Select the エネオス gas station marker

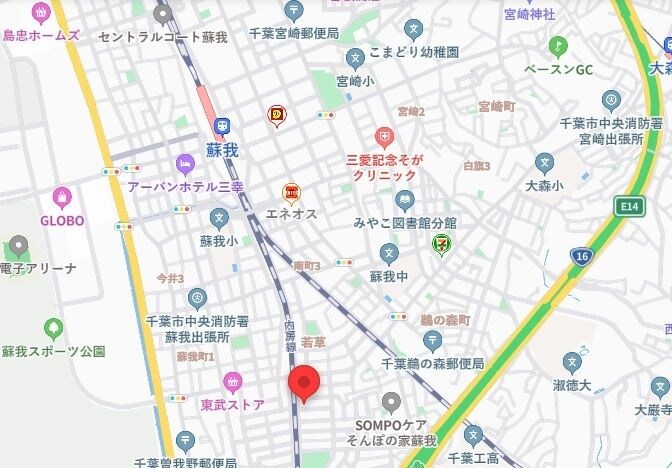click(x=292, y=191)
